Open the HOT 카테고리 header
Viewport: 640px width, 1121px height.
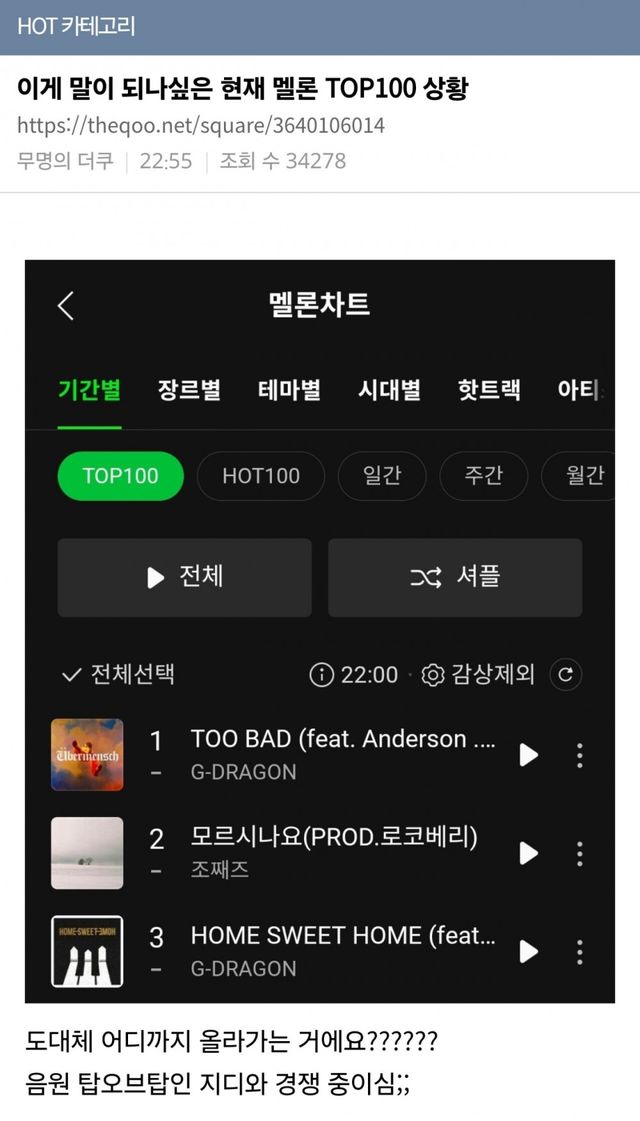point(76,27)
